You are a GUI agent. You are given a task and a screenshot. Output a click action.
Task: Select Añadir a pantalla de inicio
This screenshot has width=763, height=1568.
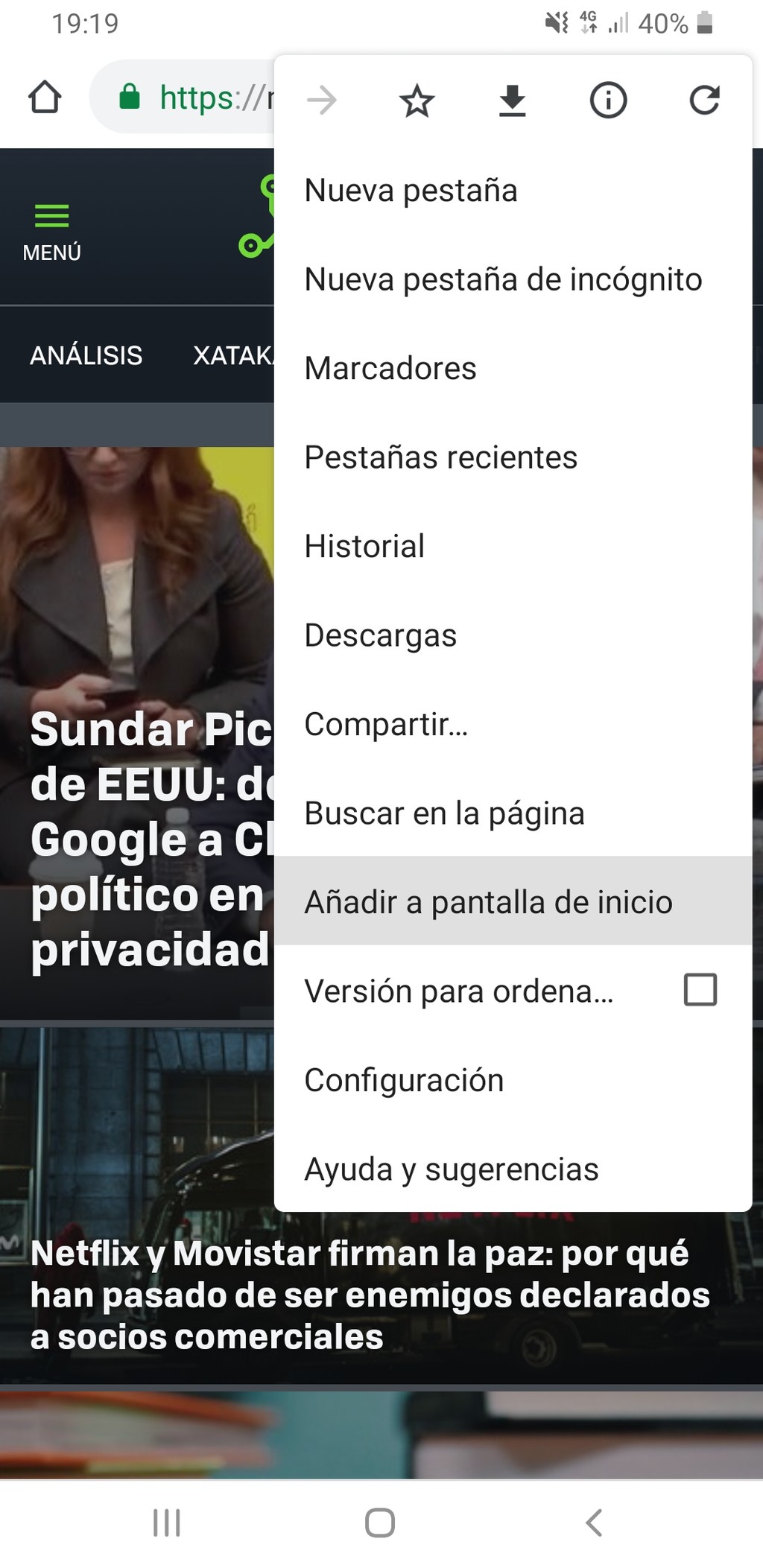(488, 901)
